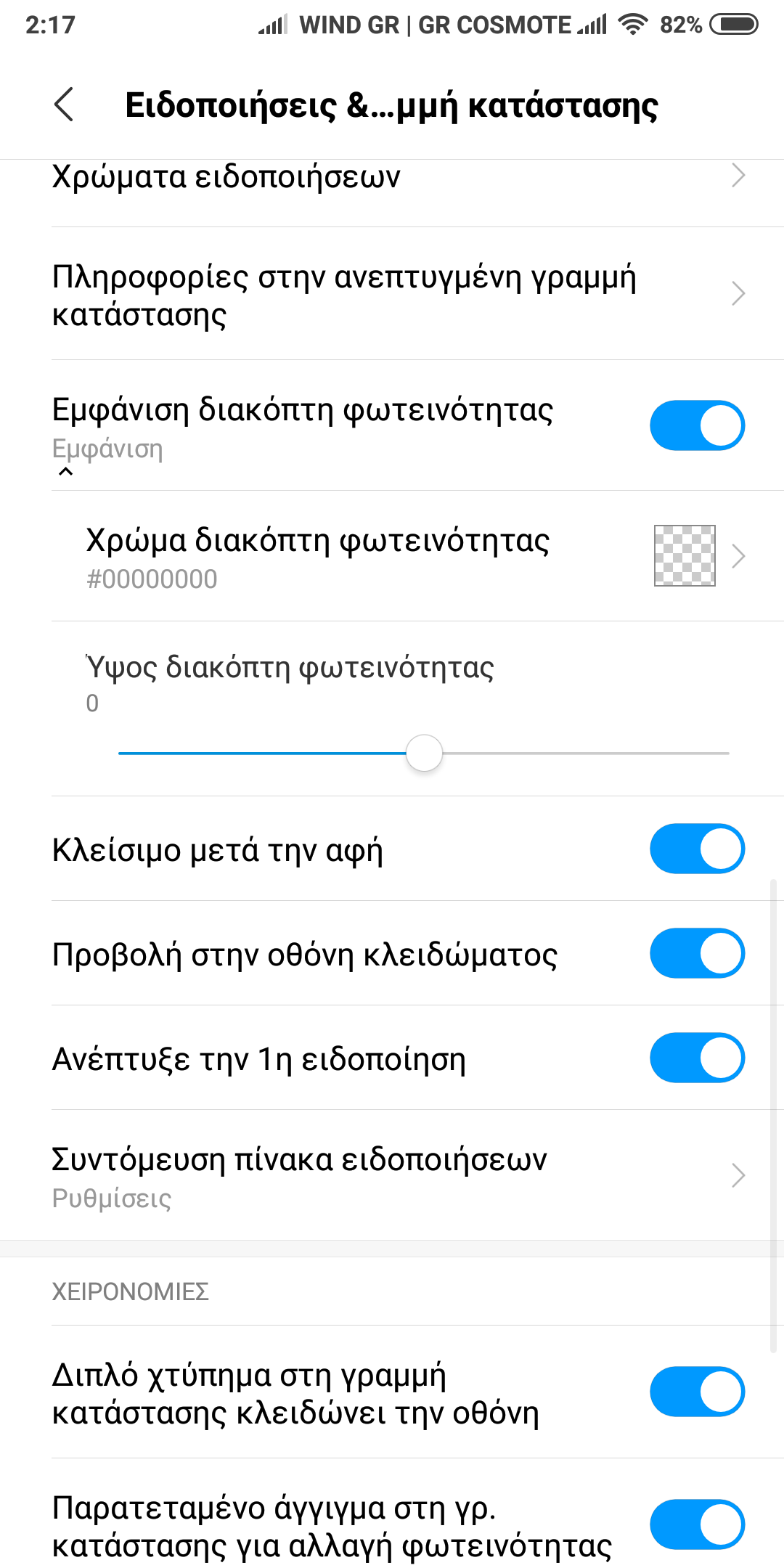Disable Παρατεταμένο άγγιγμα για αλλαγή φωτεινότητας
The height and width of the screenshot is (1568, 784).
point(697,1524)
